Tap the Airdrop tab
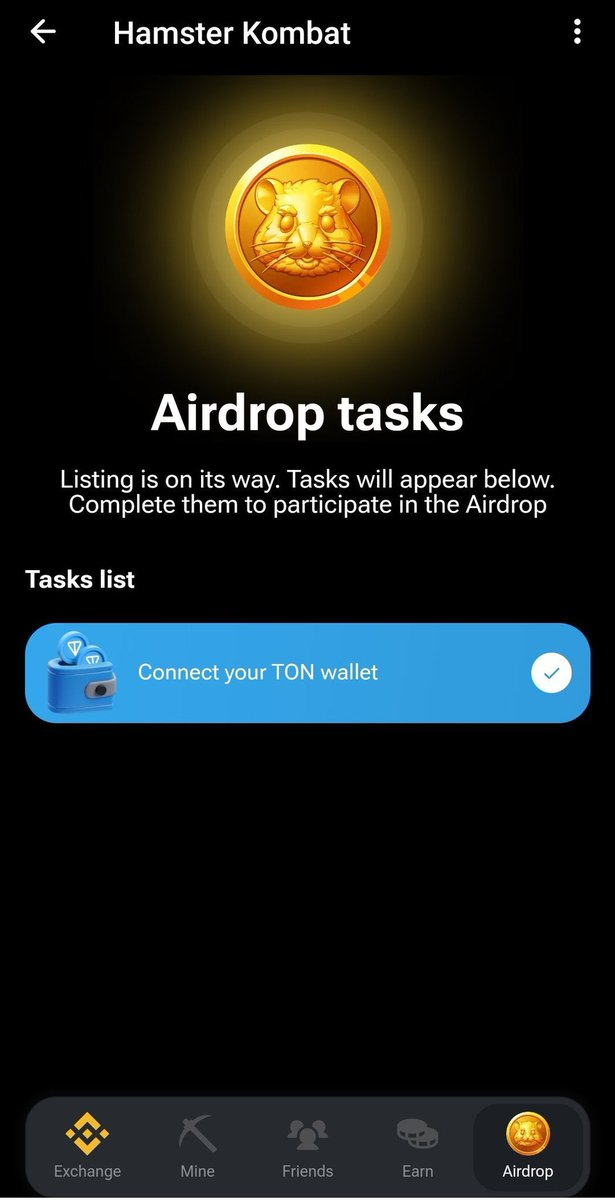The width and height of the screenshot is (615, 1200). (527, 1148)
